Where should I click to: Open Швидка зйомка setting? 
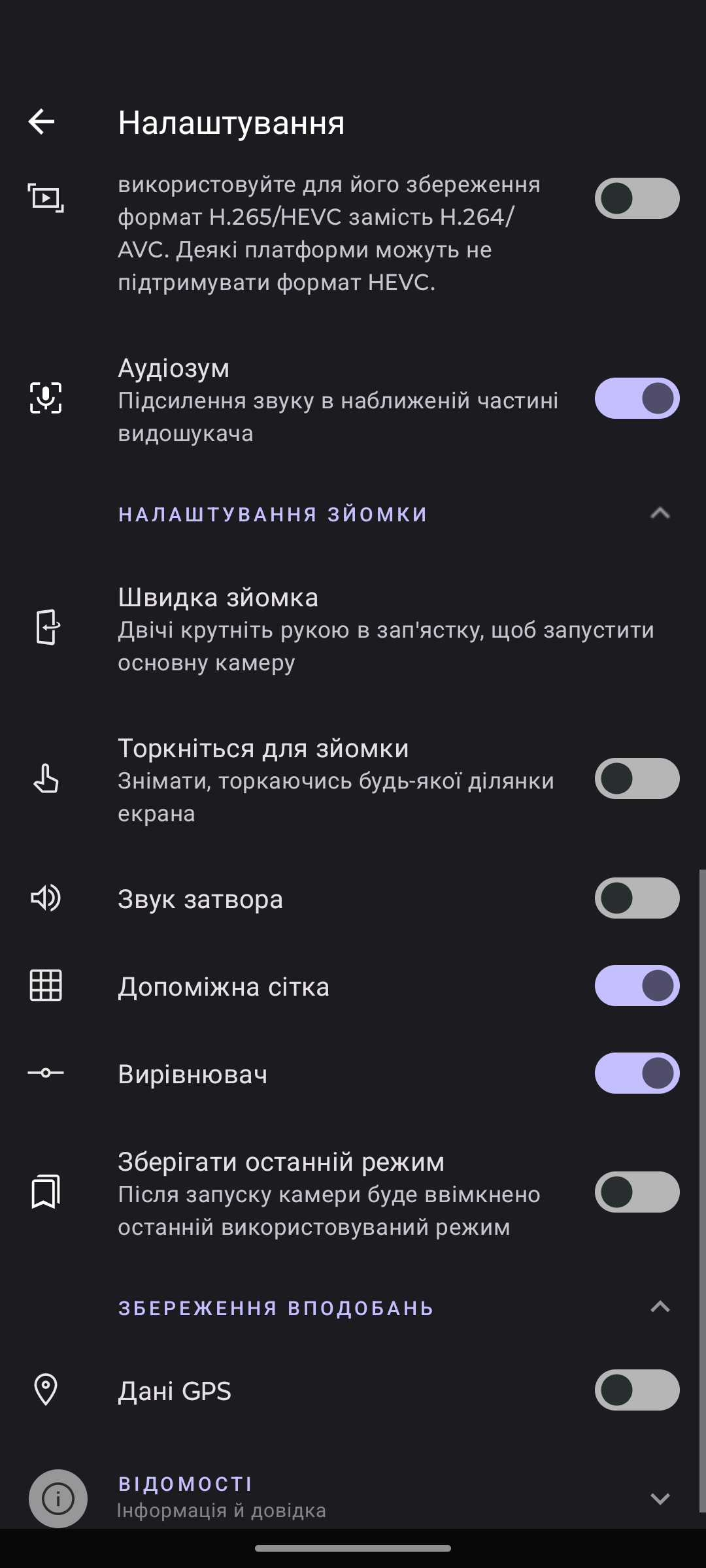tap(386, 629)
